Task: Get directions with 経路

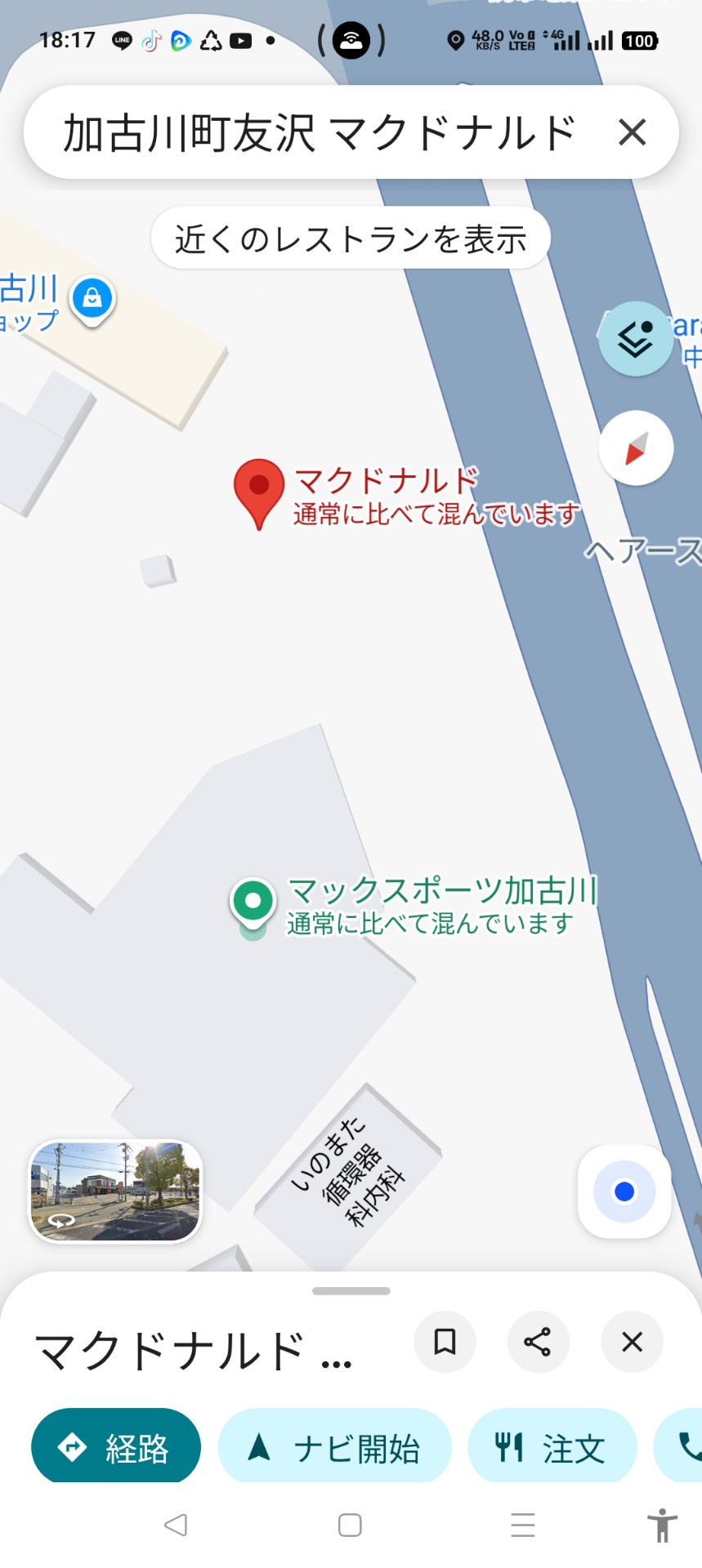Action: click(x=115, y=1448)
